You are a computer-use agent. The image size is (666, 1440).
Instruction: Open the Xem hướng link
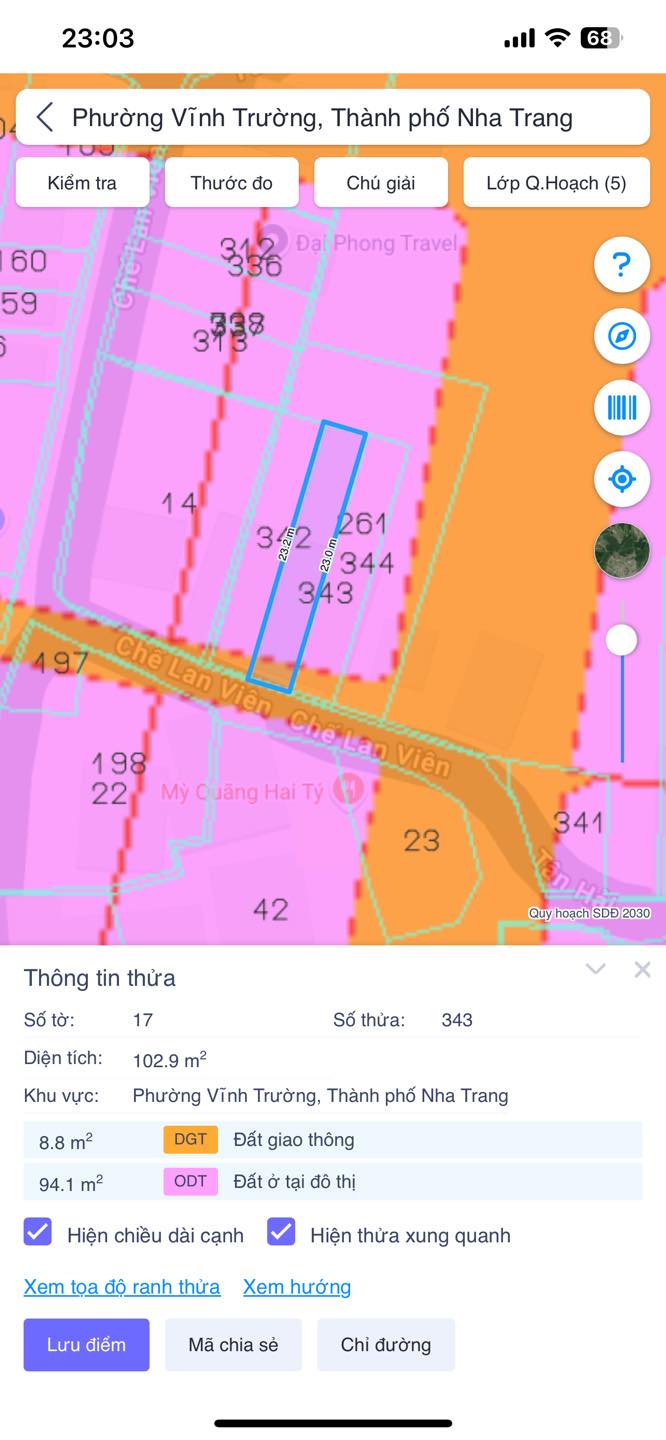(297, 1287)
